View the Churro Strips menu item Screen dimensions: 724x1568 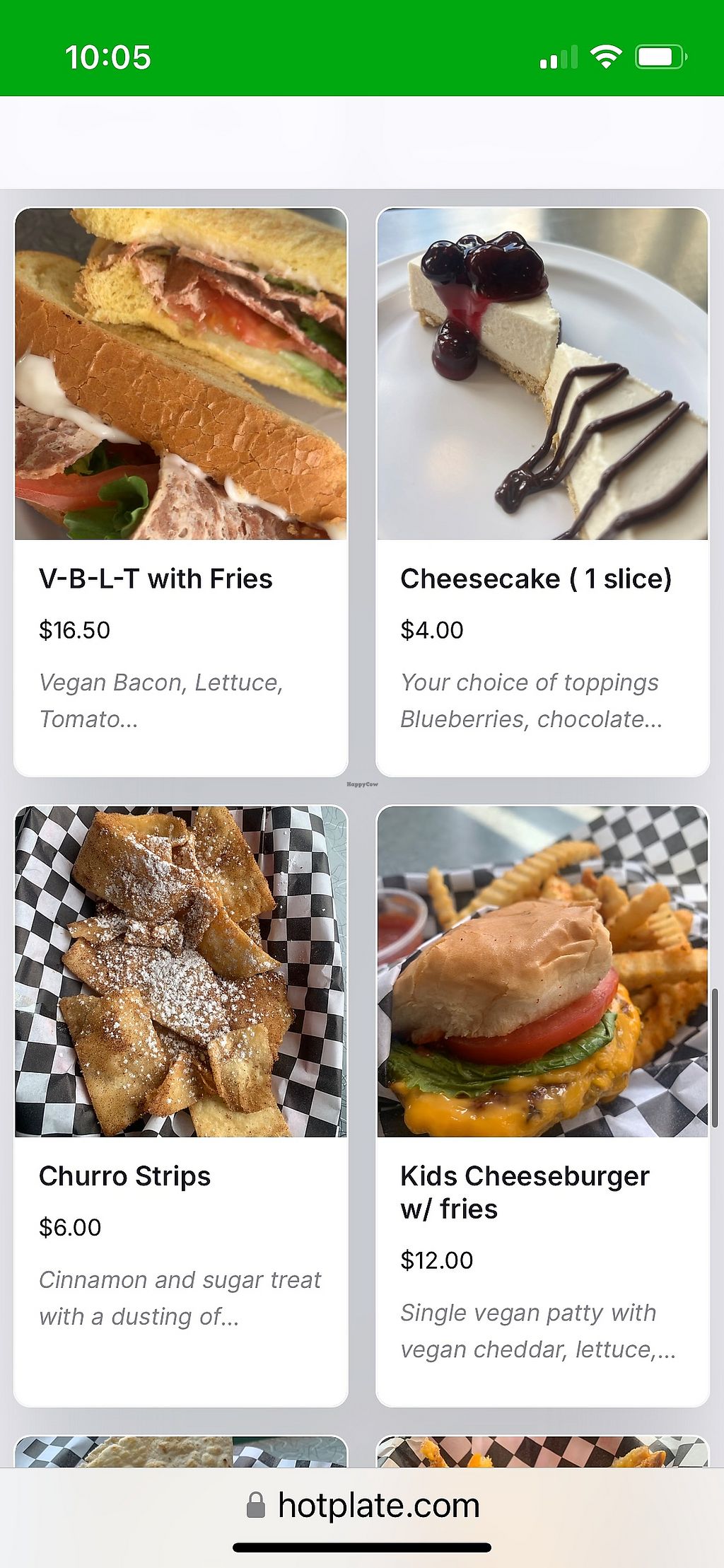181,1103
